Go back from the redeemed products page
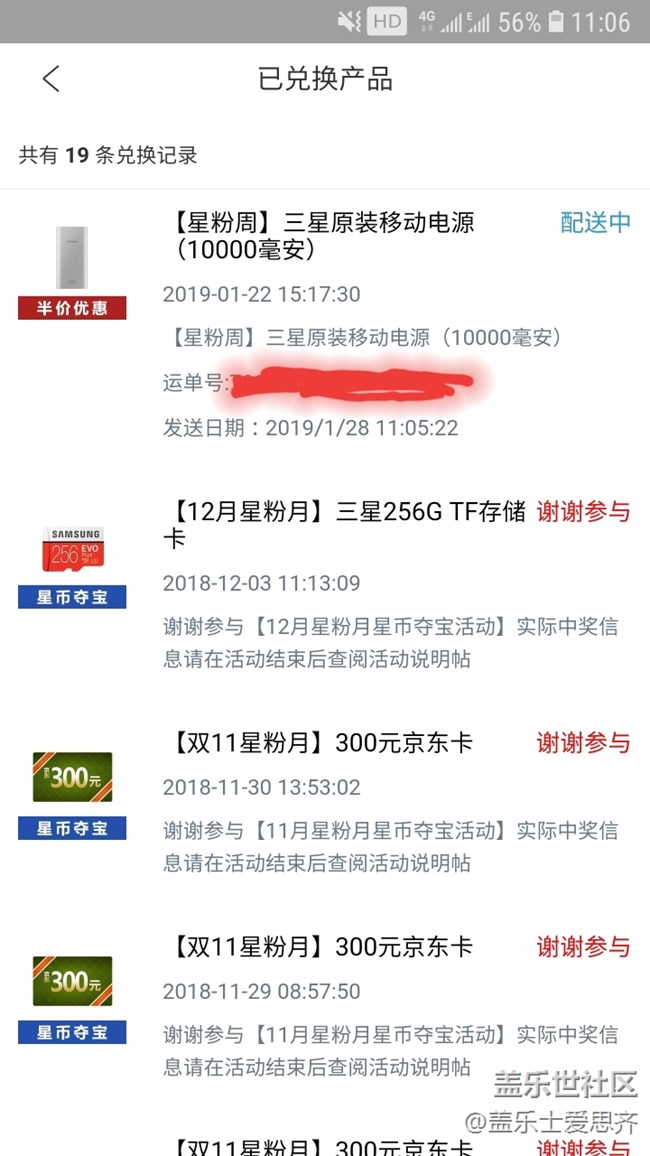This screenshot has width=650, height=1156. tap(51, 79)
